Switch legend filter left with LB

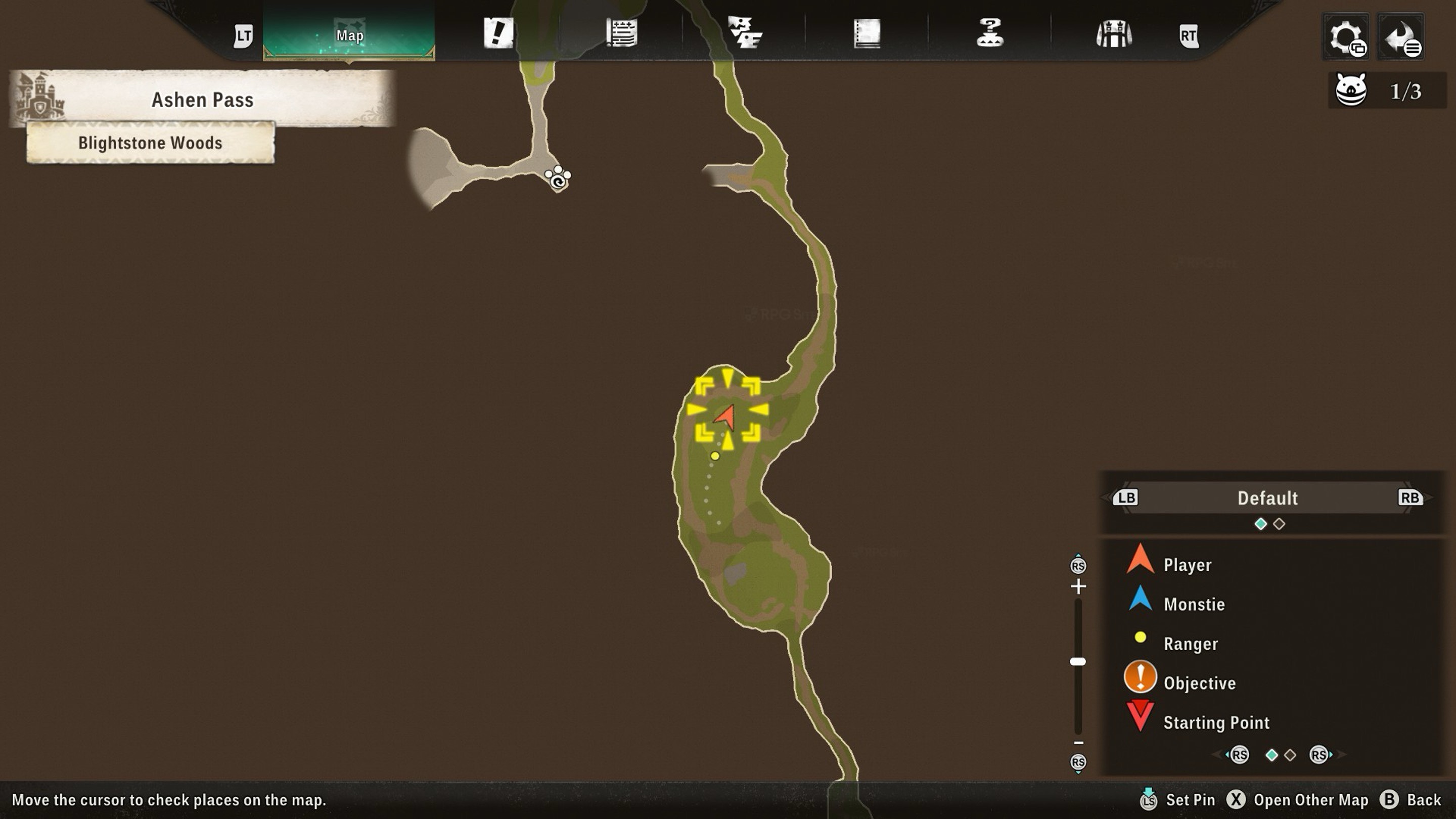(1125, 497)
